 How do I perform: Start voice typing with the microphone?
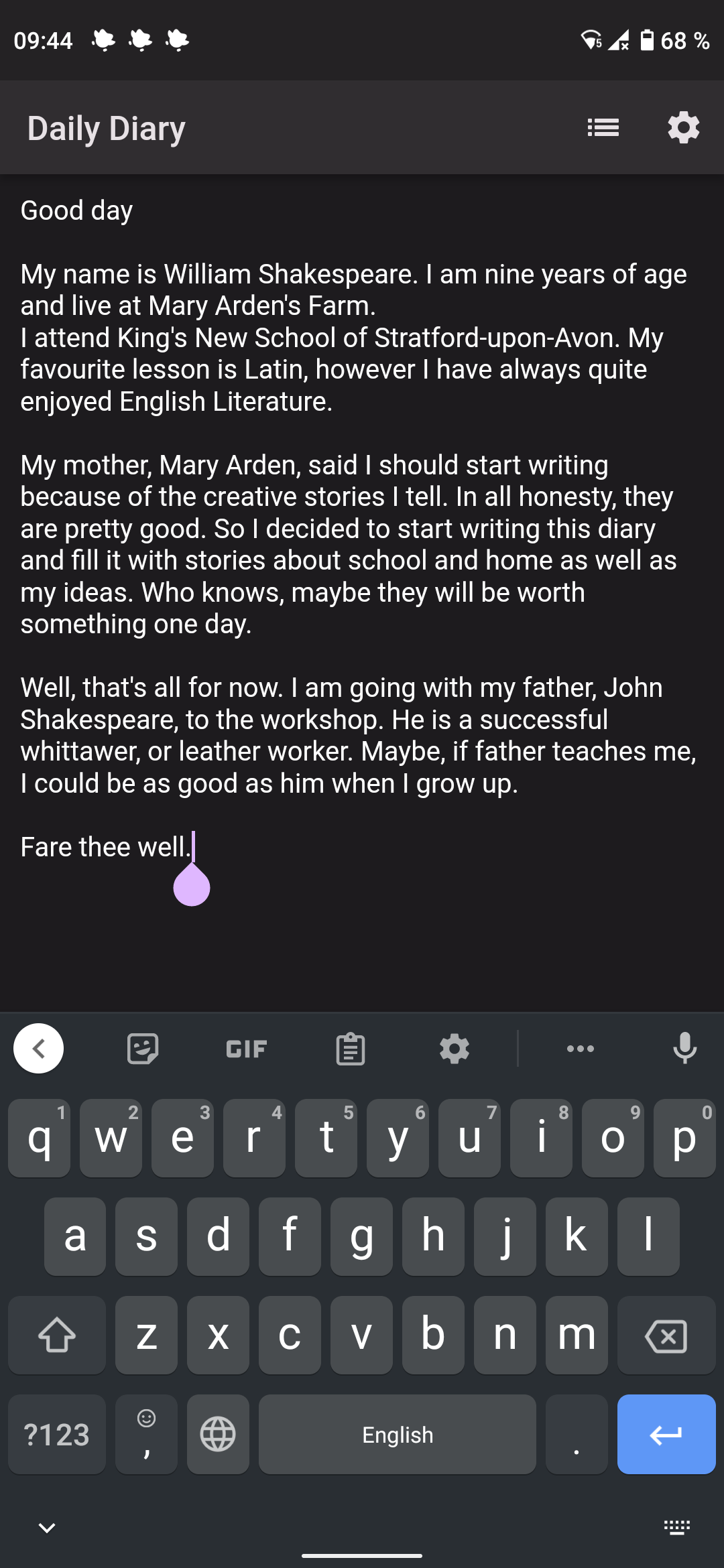pos(684,1049)
